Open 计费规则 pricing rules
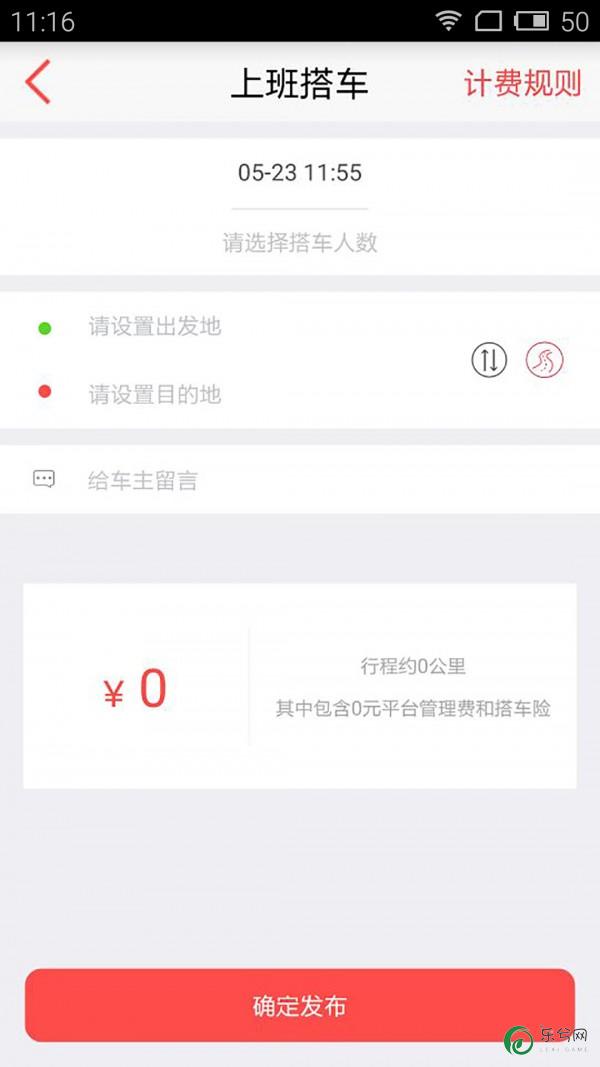The image size is (600, 1067). pos(522,83)
